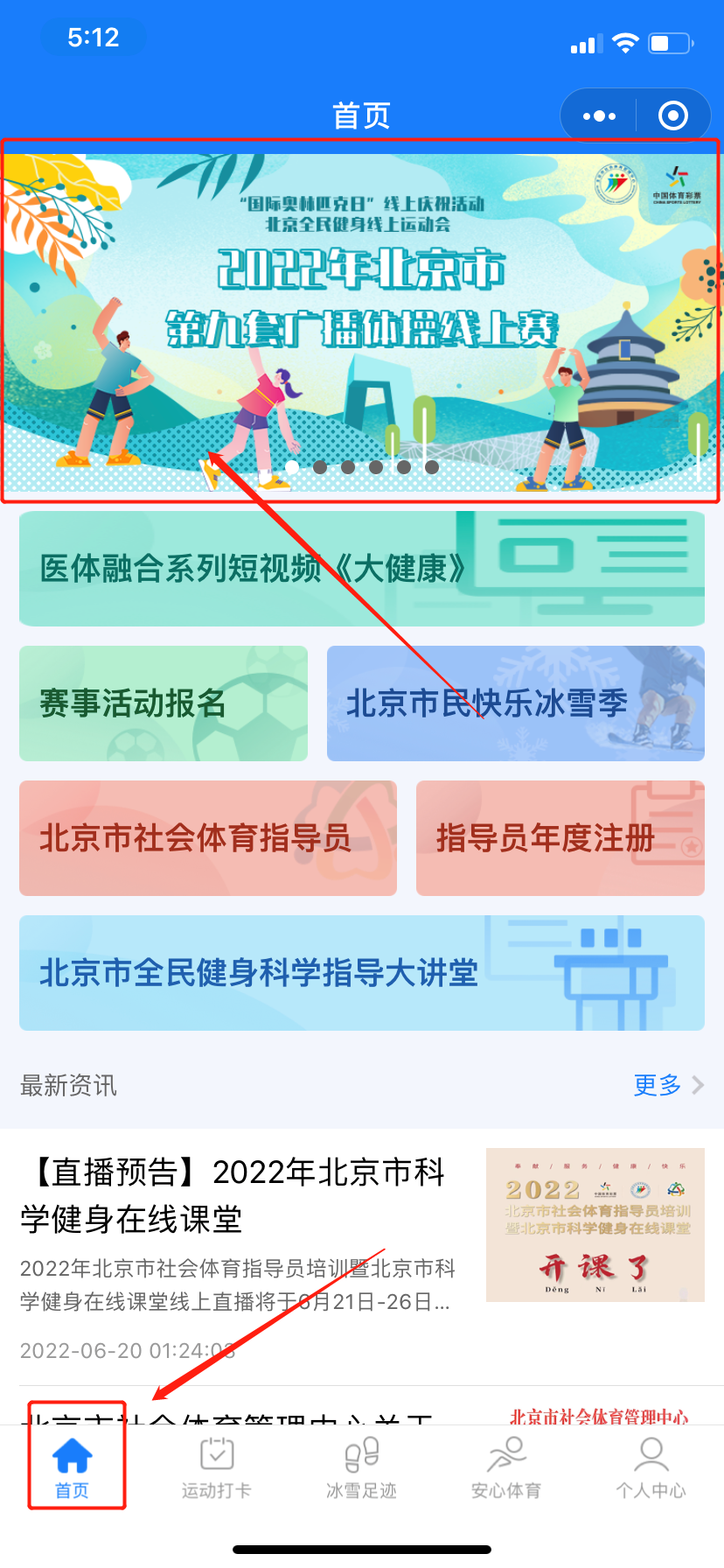Open 医体融合系列短视频《大健康》
This screenshot has width=724, height=1568.
pyautogui.click(x=361, y=569)
